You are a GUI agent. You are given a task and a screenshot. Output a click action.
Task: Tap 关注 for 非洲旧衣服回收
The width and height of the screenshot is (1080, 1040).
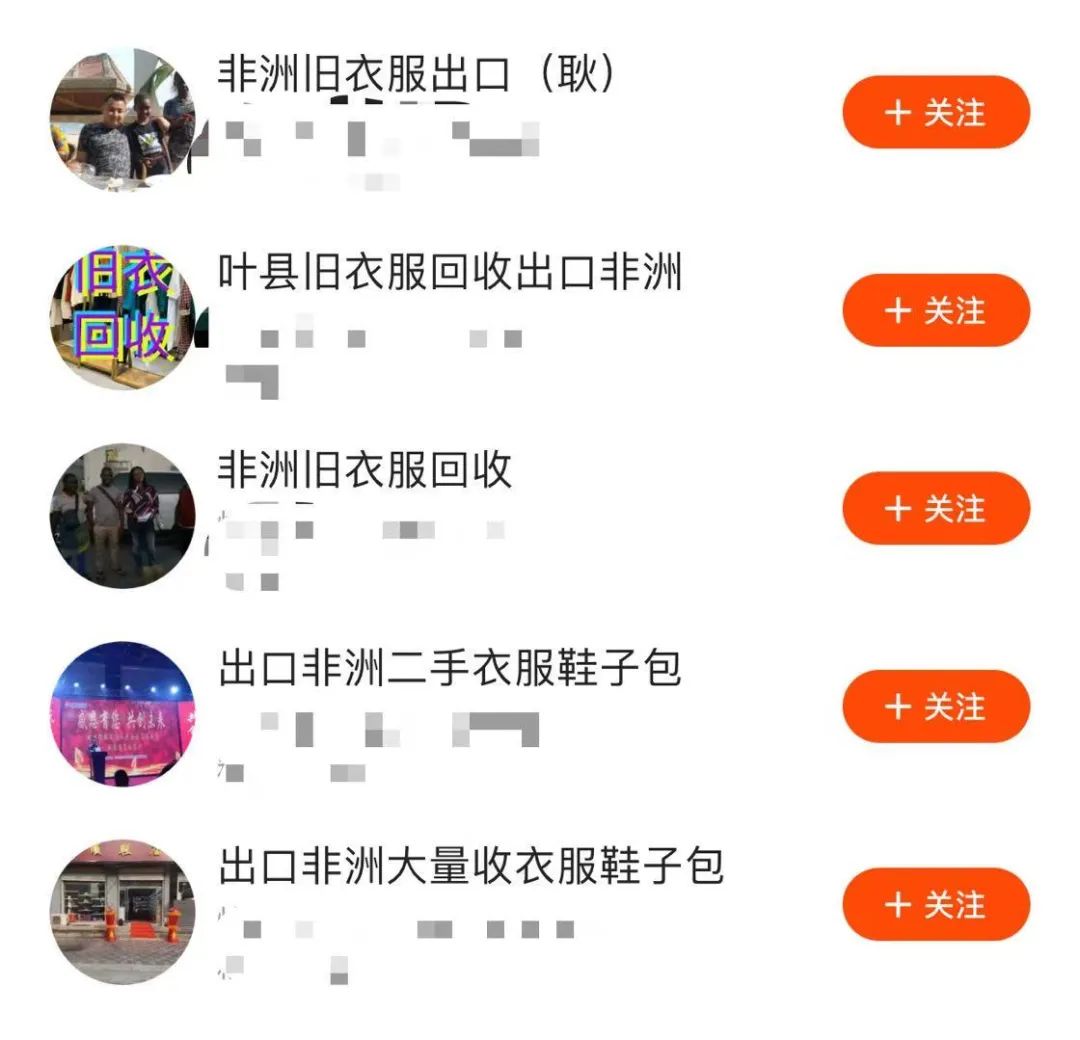coord(935,508)
